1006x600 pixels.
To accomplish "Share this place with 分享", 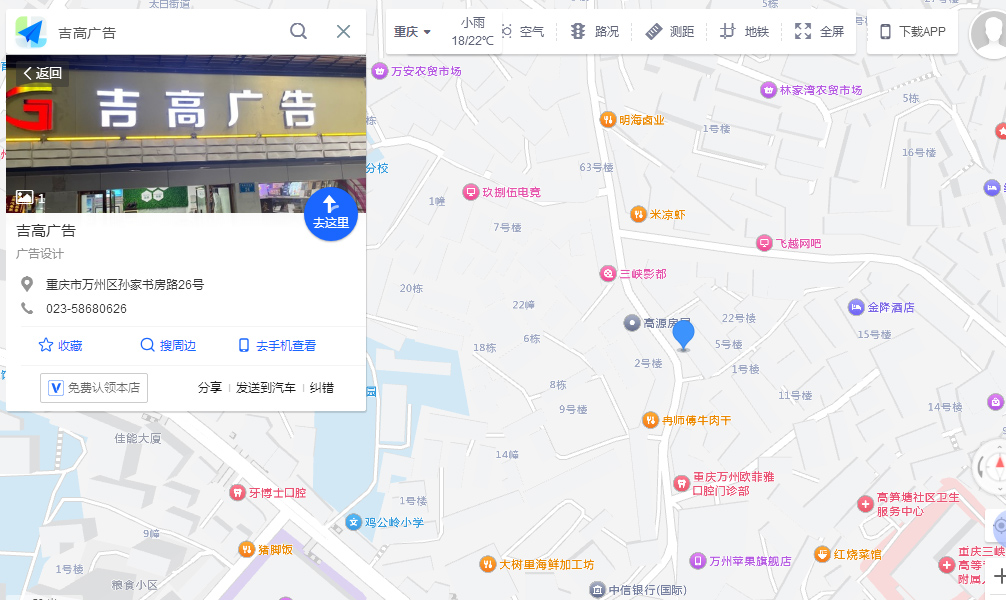I will coord(209,388).
